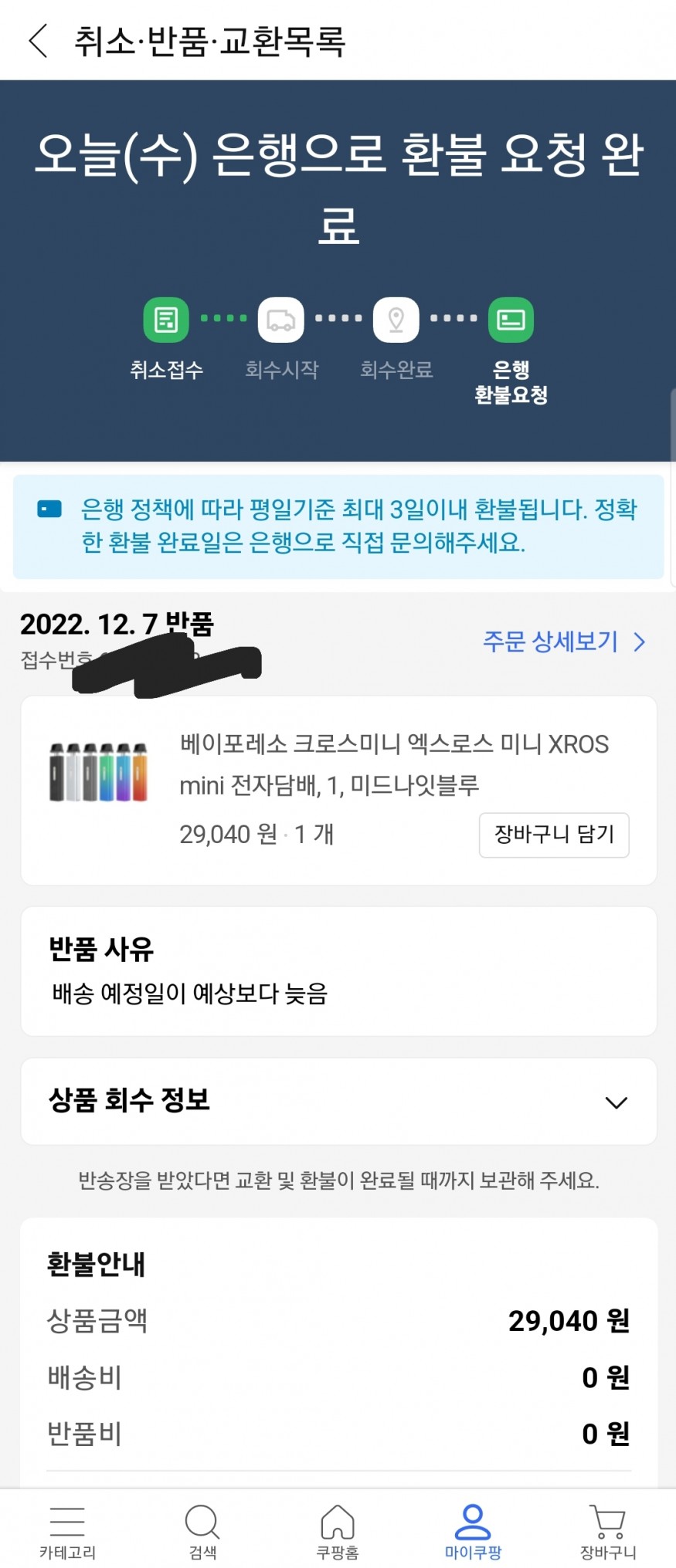Tap 장바구니 담기 button
676x1568 pixels.
pos(554,835)
